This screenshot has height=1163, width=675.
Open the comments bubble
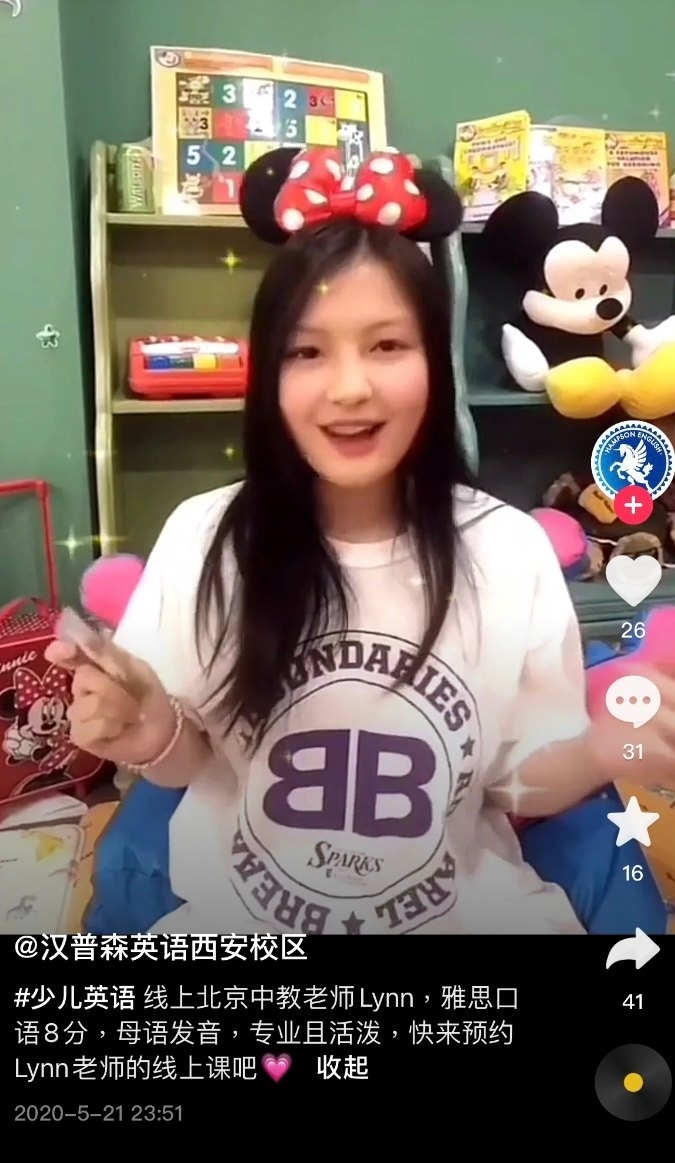tap(633, 702)
